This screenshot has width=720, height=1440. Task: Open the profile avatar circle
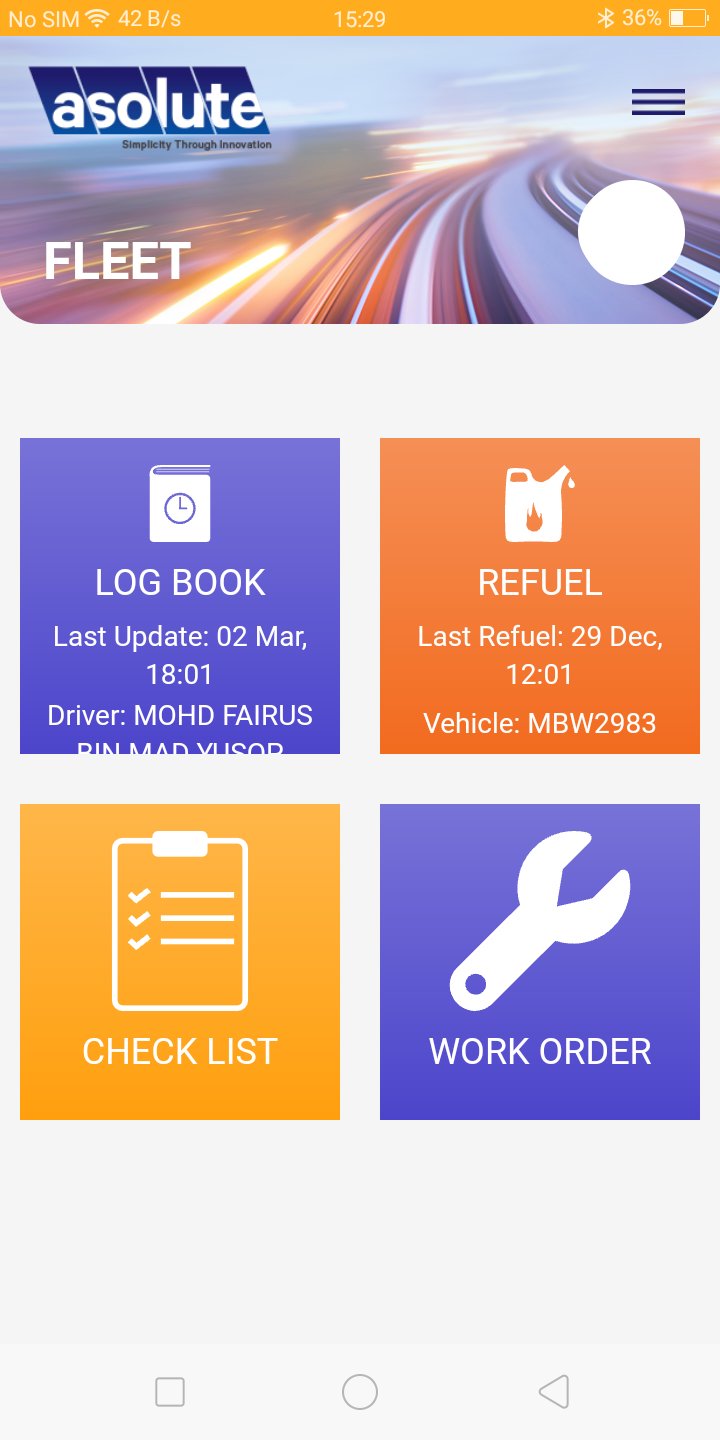point(630,231)
